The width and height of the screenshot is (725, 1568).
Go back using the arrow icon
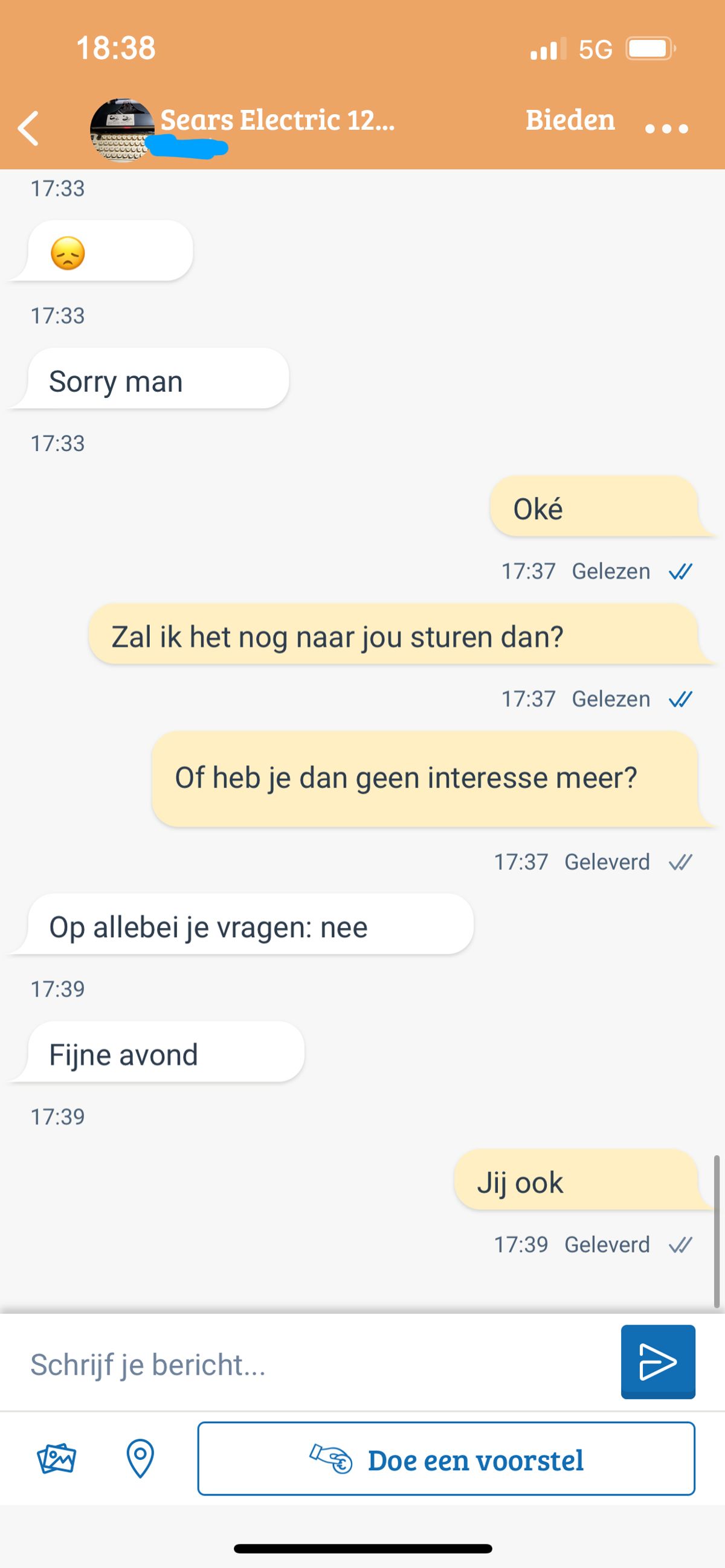(28, 129)
